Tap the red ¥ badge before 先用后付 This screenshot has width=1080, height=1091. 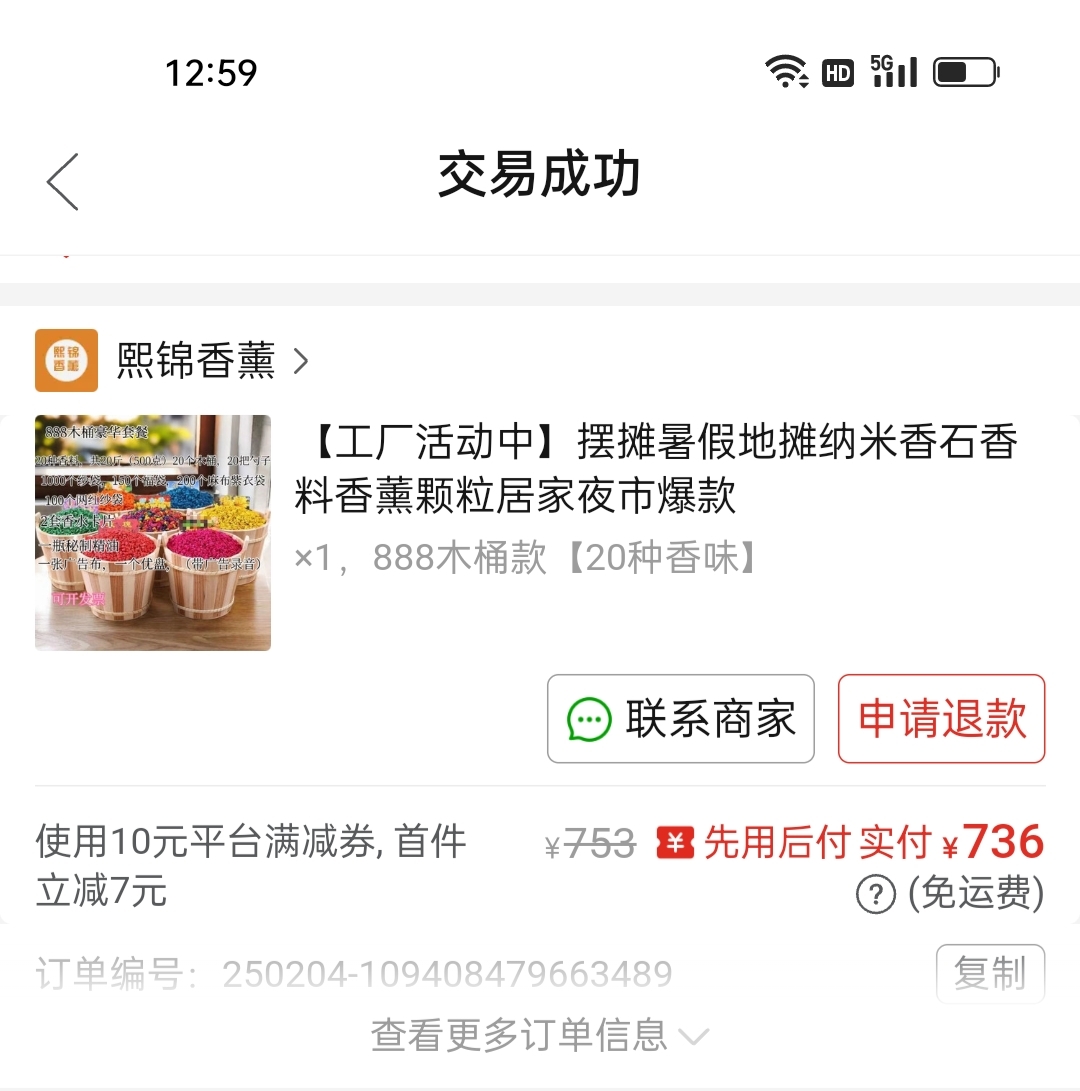tap(676, 843)
